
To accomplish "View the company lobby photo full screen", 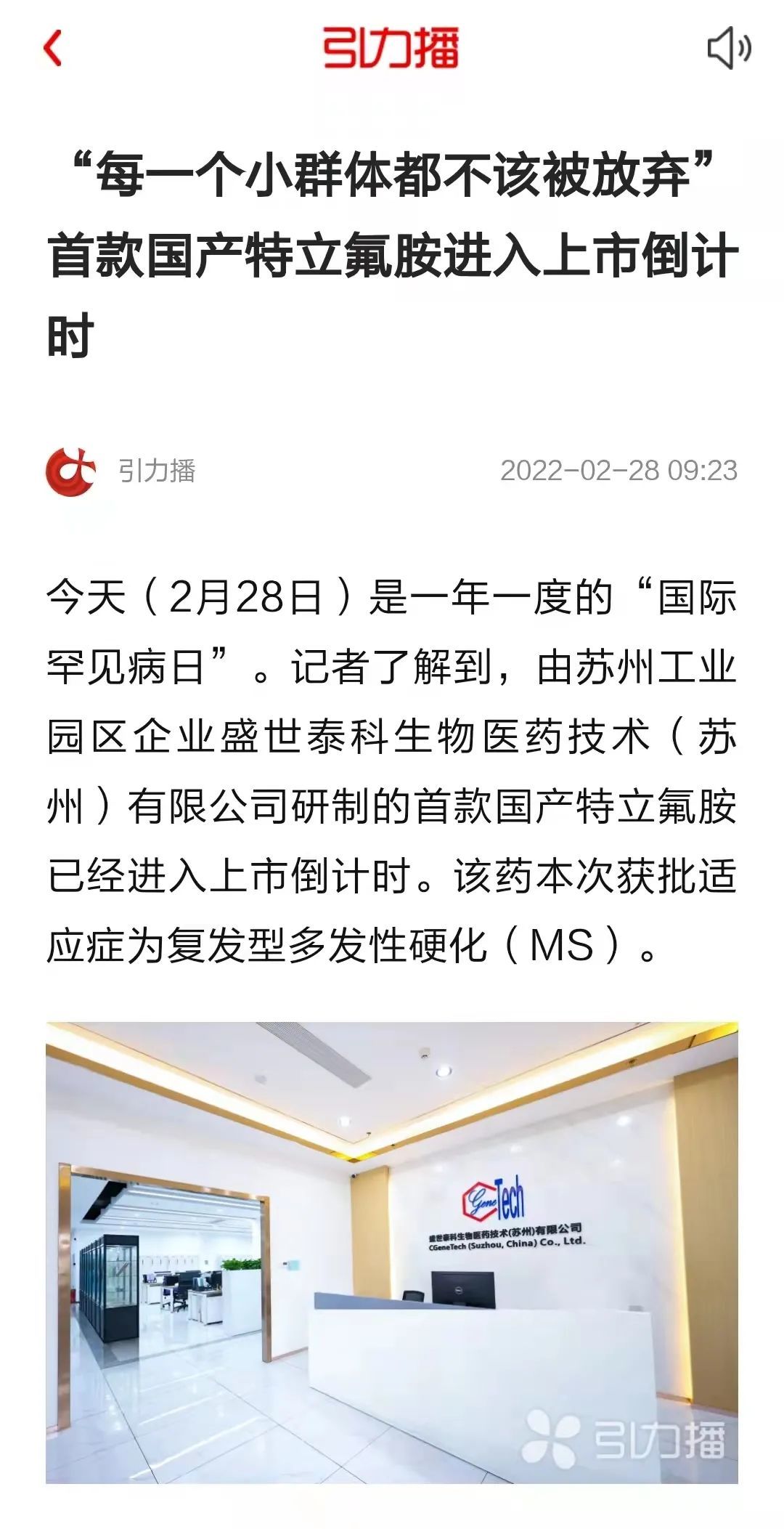I will coord(392,1252).
